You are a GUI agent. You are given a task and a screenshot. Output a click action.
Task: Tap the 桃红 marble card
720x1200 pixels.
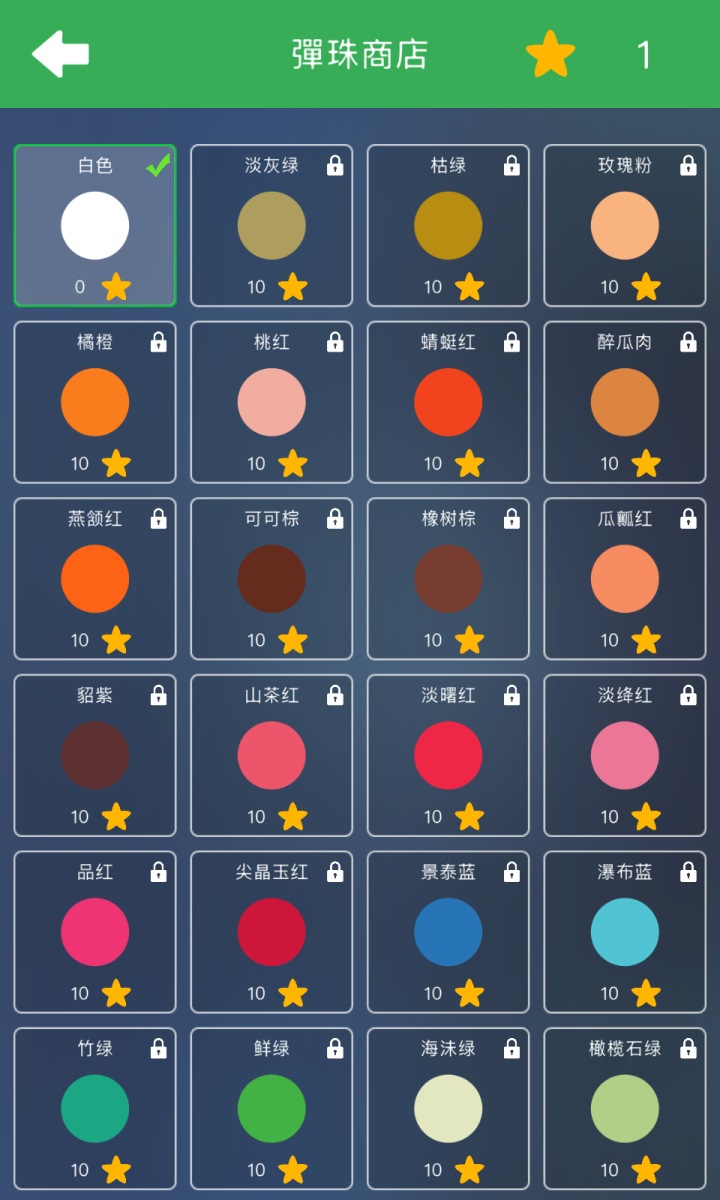click(x=271, y=402)
